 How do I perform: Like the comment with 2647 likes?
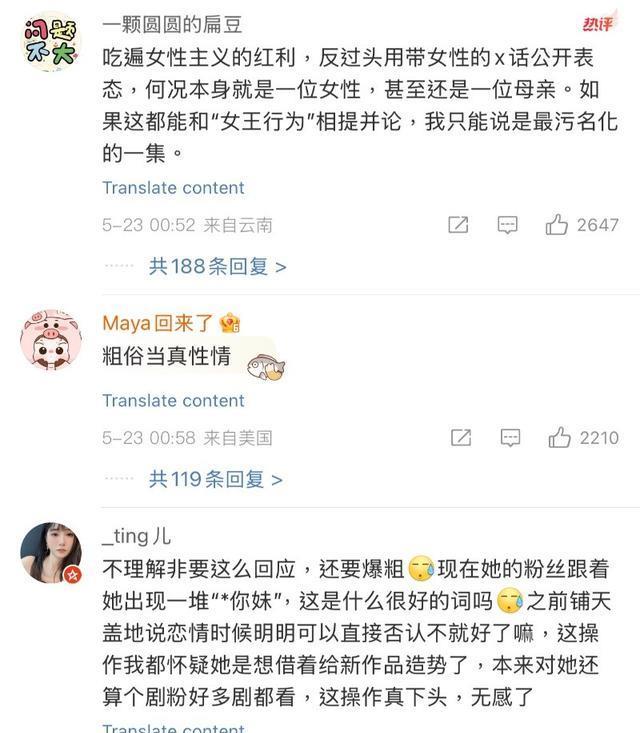click(557, 225)
